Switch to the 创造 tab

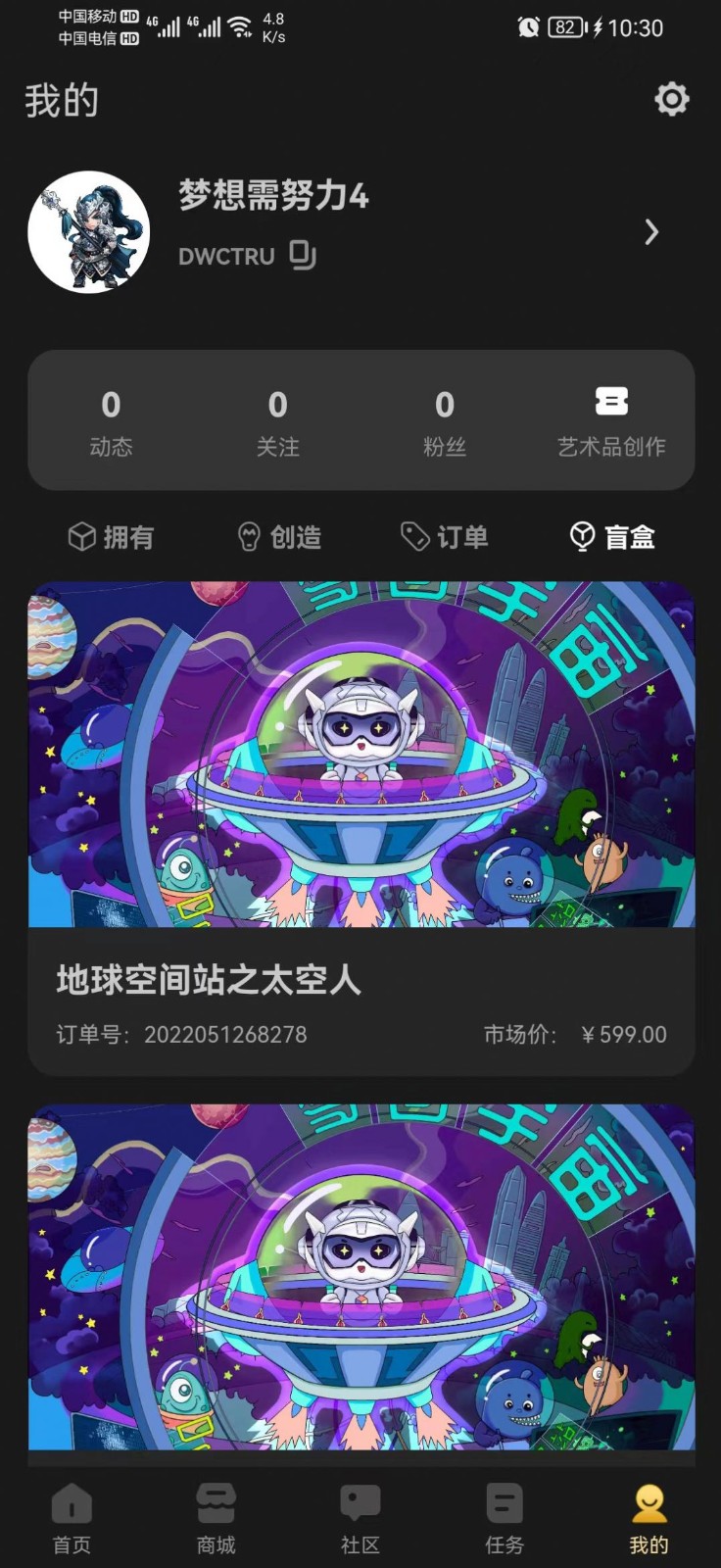point(279,537)
